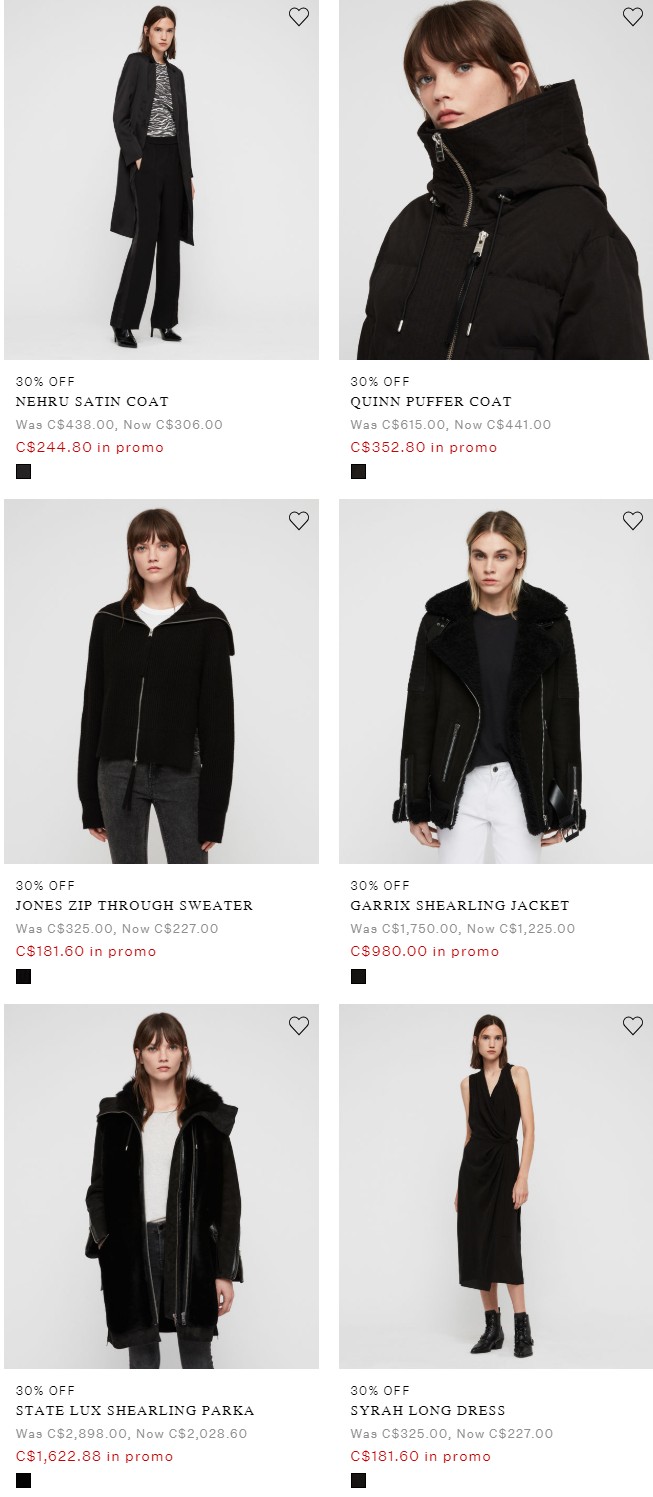The height and width of the screenshot is (1497, 653).
Task: Wishlist the State Lux Shearling Parka
Action: point(298,1026)
